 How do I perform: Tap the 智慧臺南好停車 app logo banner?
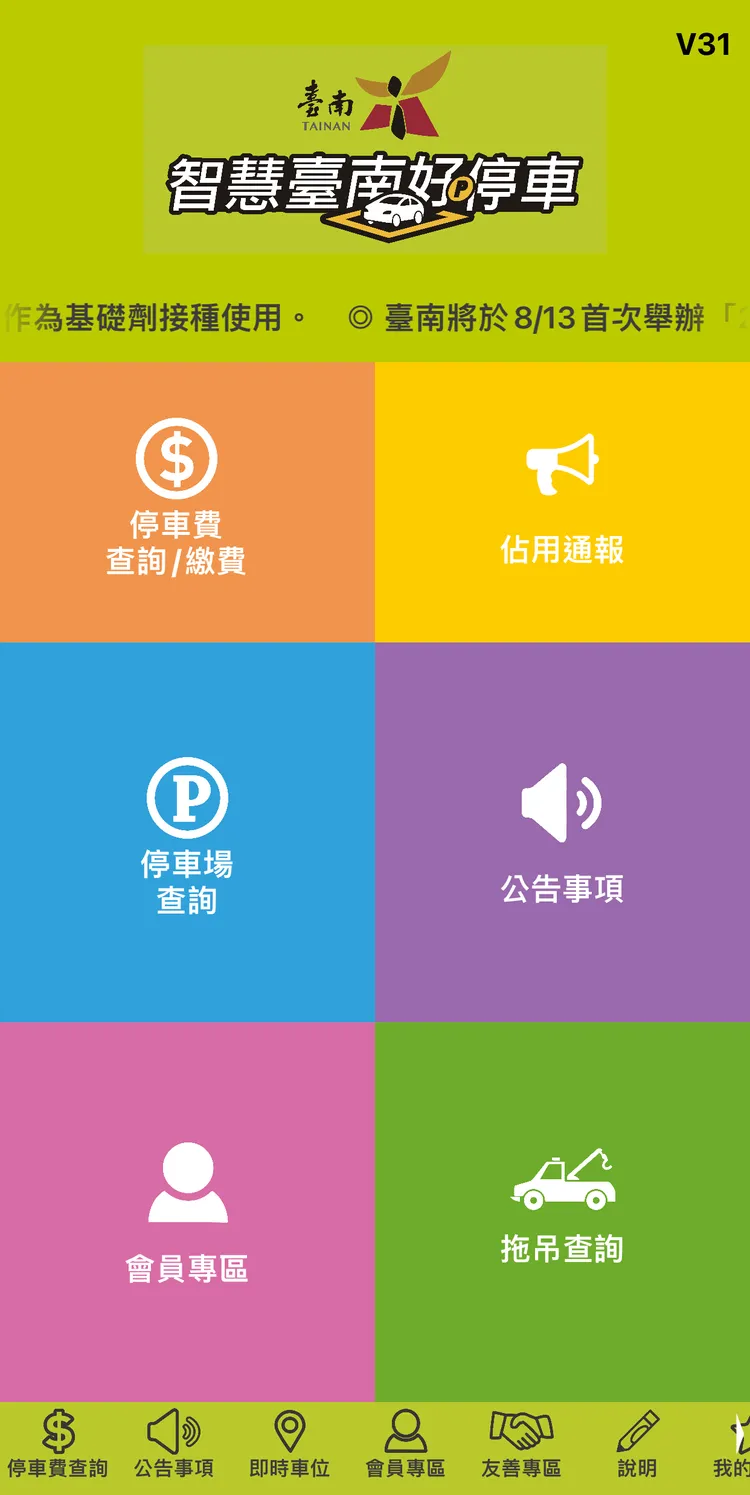(375, 150)
